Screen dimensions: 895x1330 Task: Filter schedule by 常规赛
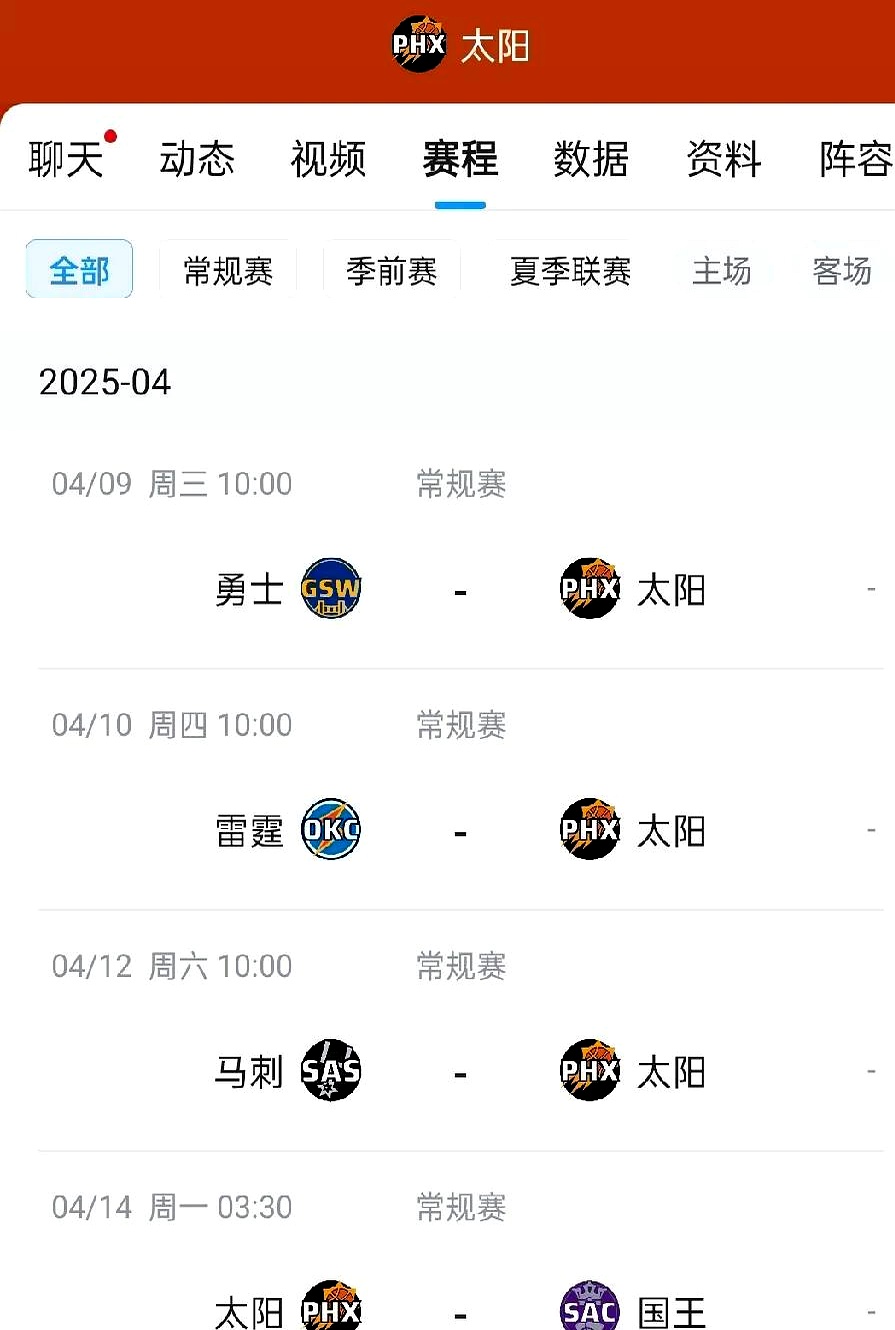225,269
